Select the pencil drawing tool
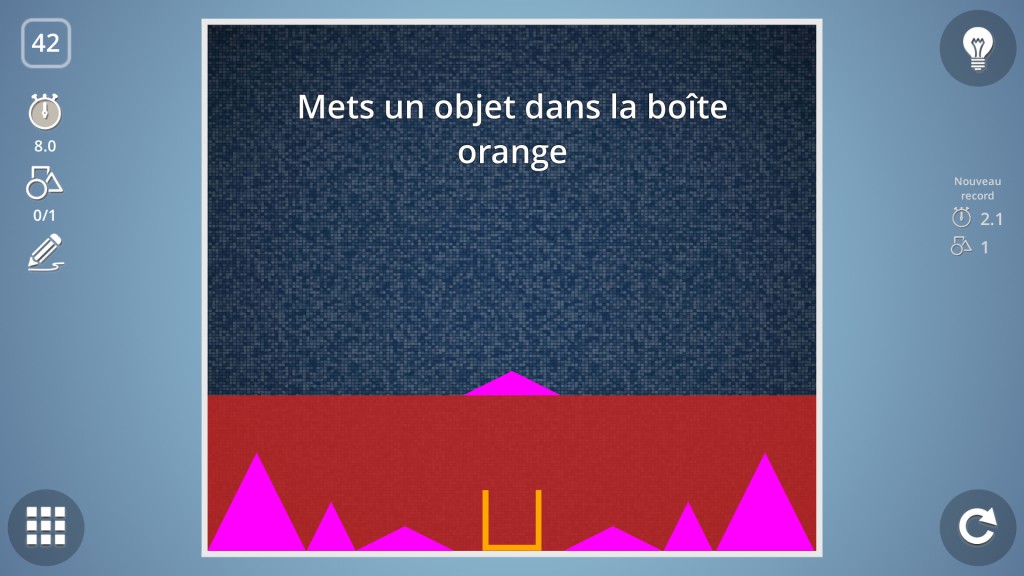 45,252
